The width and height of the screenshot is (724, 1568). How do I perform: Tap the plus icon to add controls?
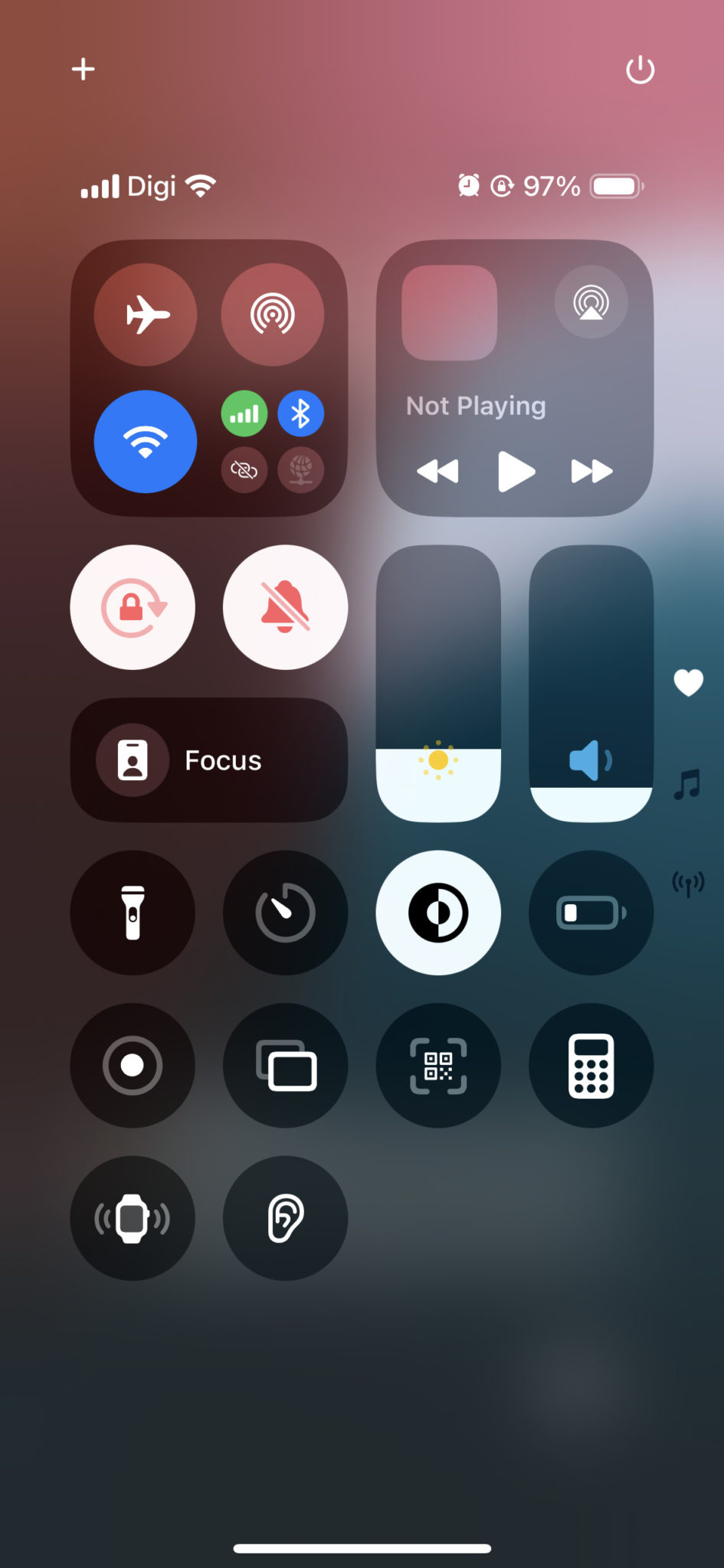click(x=83, y=70)
